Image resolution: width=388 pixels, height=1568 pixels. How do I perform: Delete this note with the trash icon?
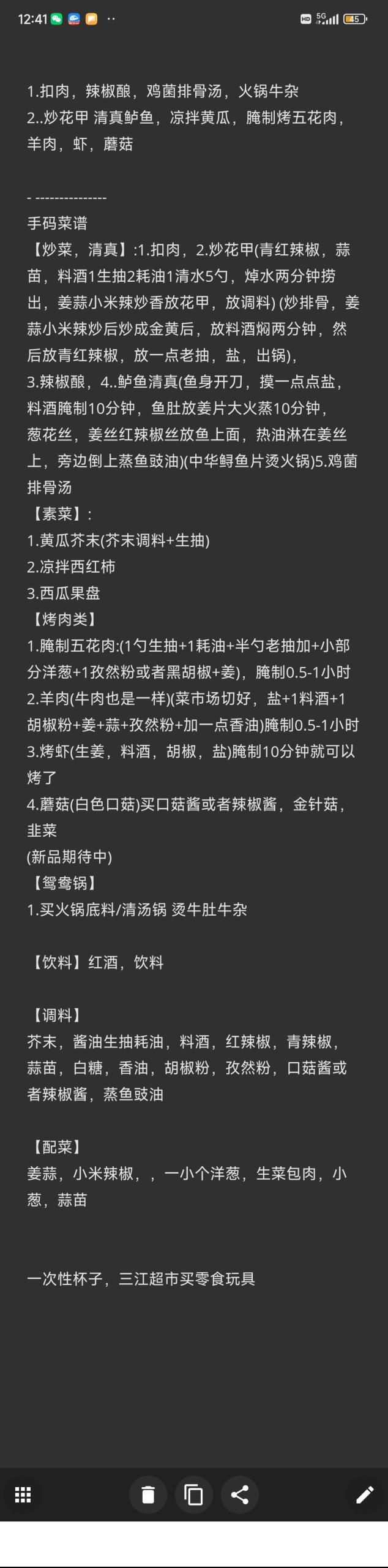(x=148, y=1494)
